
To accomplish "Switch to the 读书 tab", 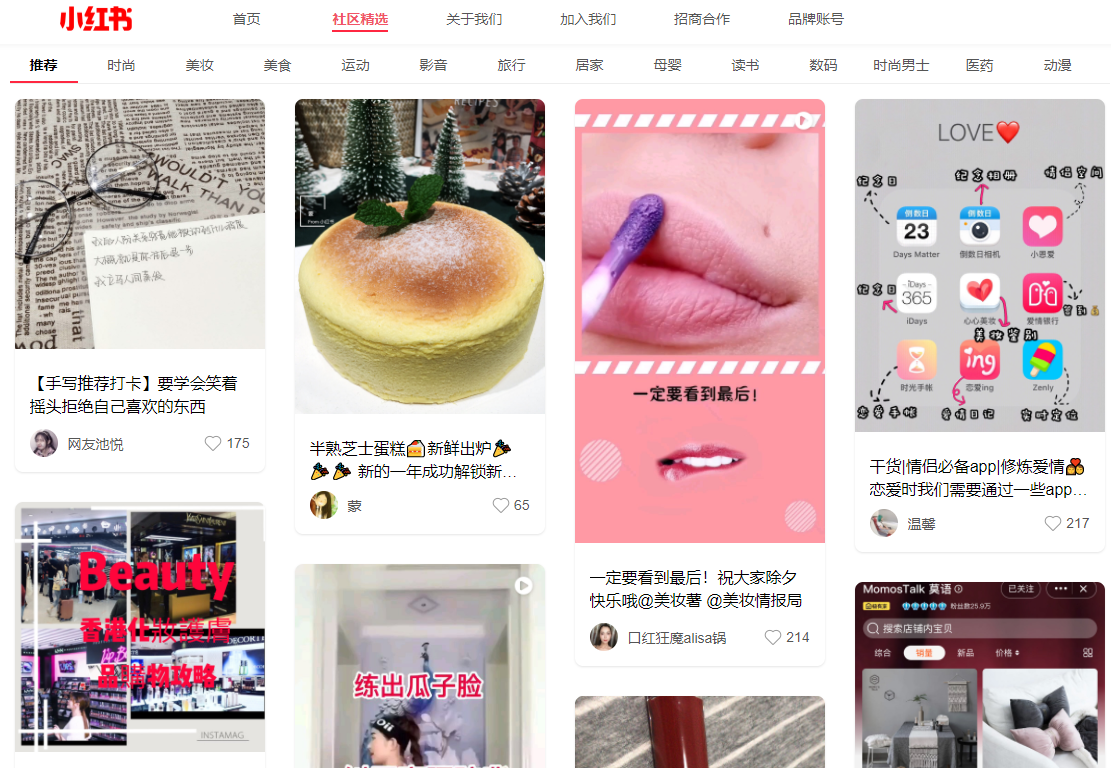I will tap(745, 65).
